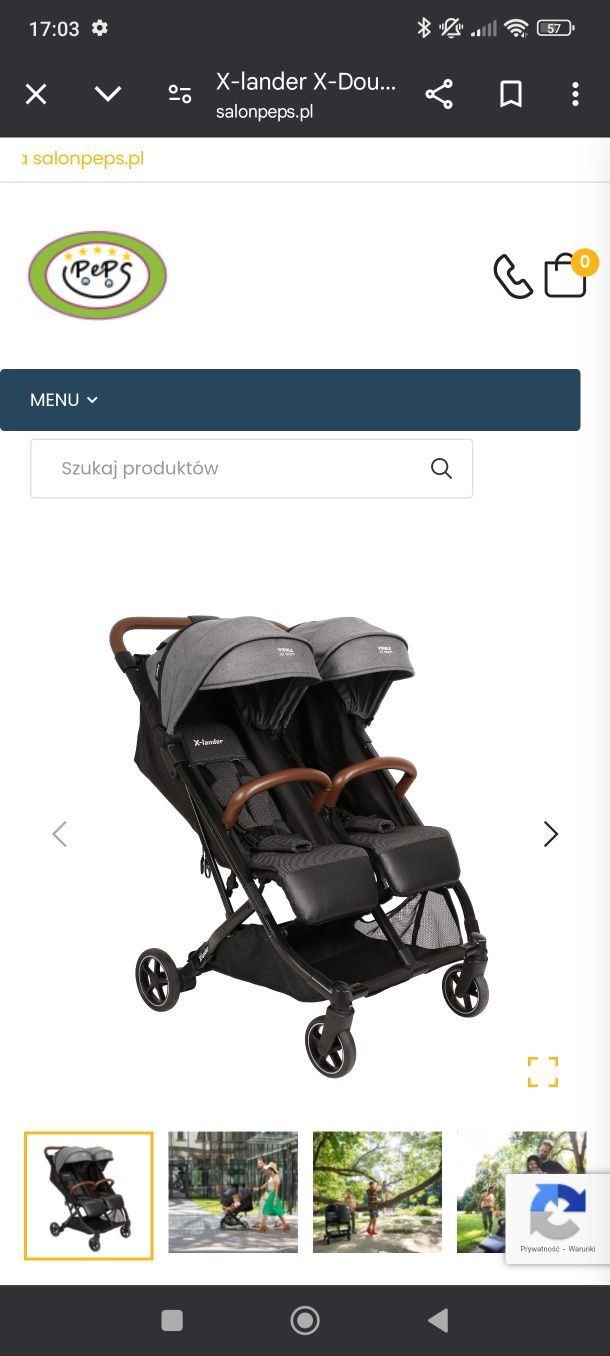
Task: Show the next product image
Action: point(550,834)
